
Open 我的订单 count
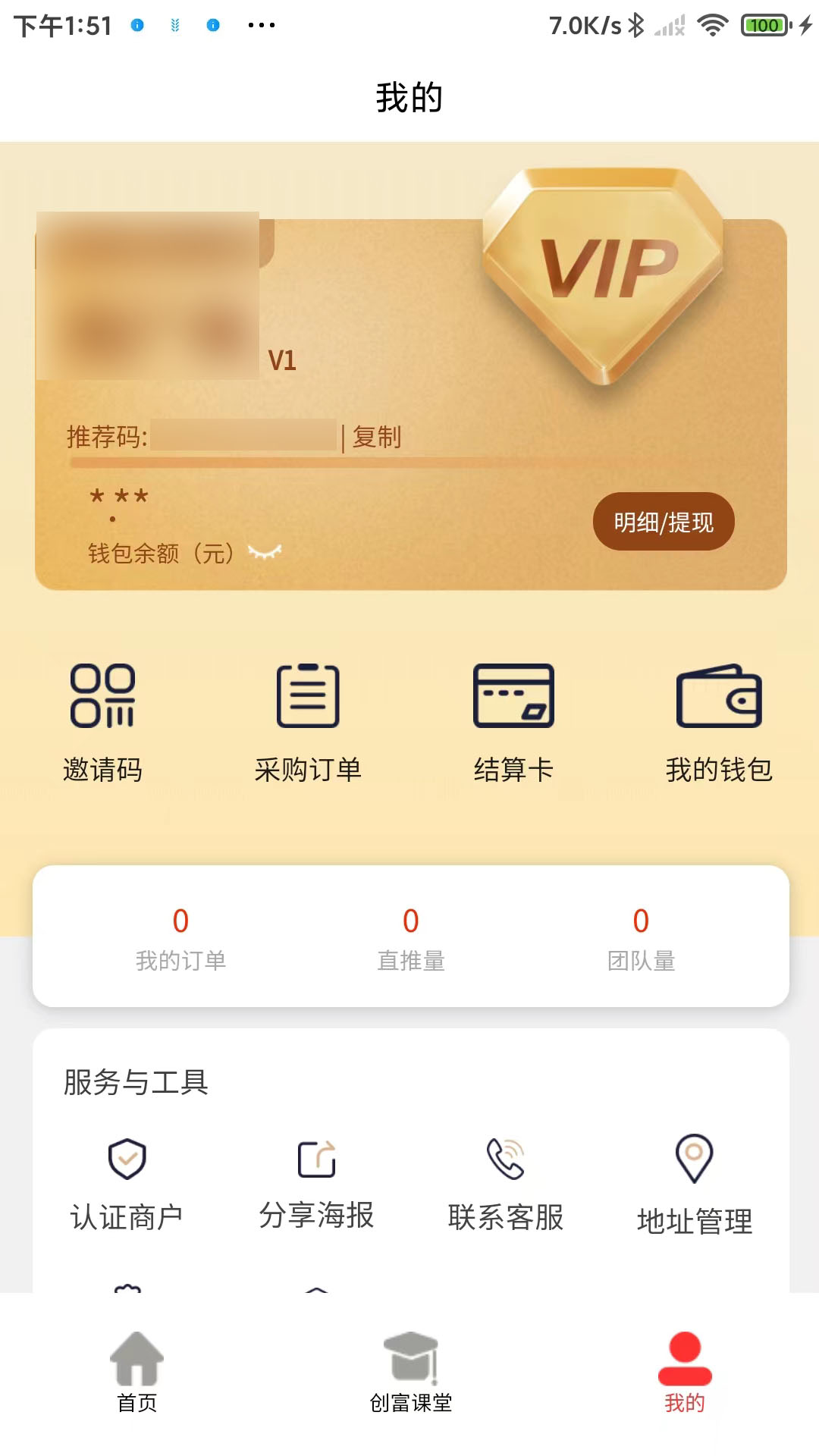point(180,938)
